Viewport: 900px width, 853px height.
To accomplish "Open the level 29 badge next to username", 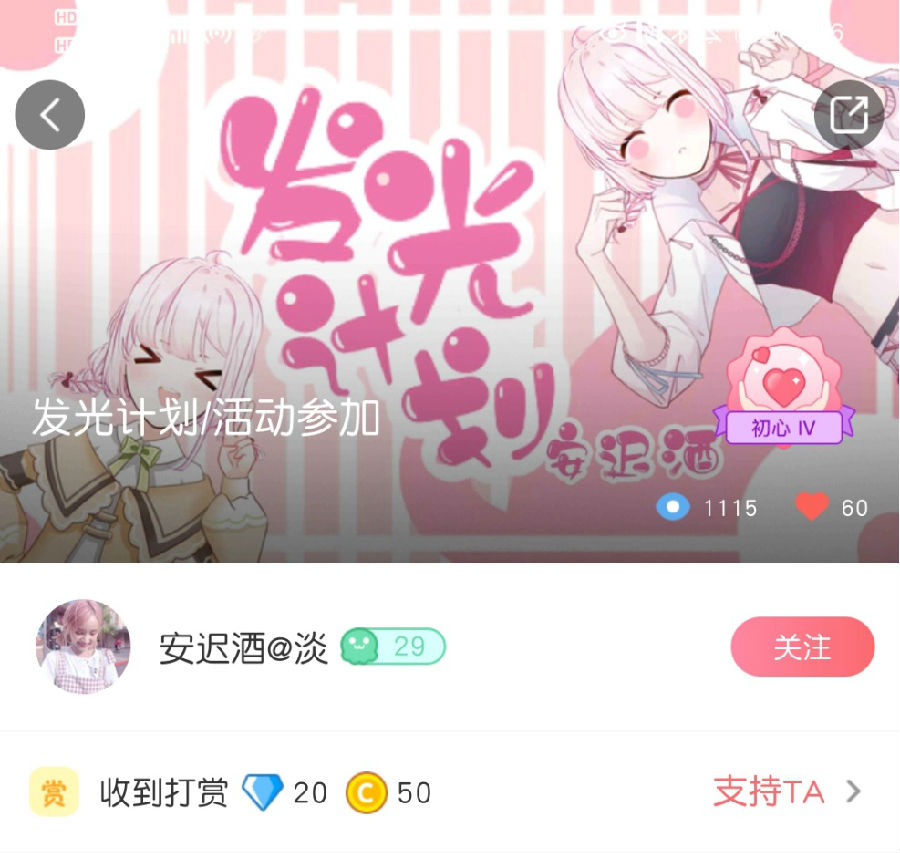I will pos(393,647).
